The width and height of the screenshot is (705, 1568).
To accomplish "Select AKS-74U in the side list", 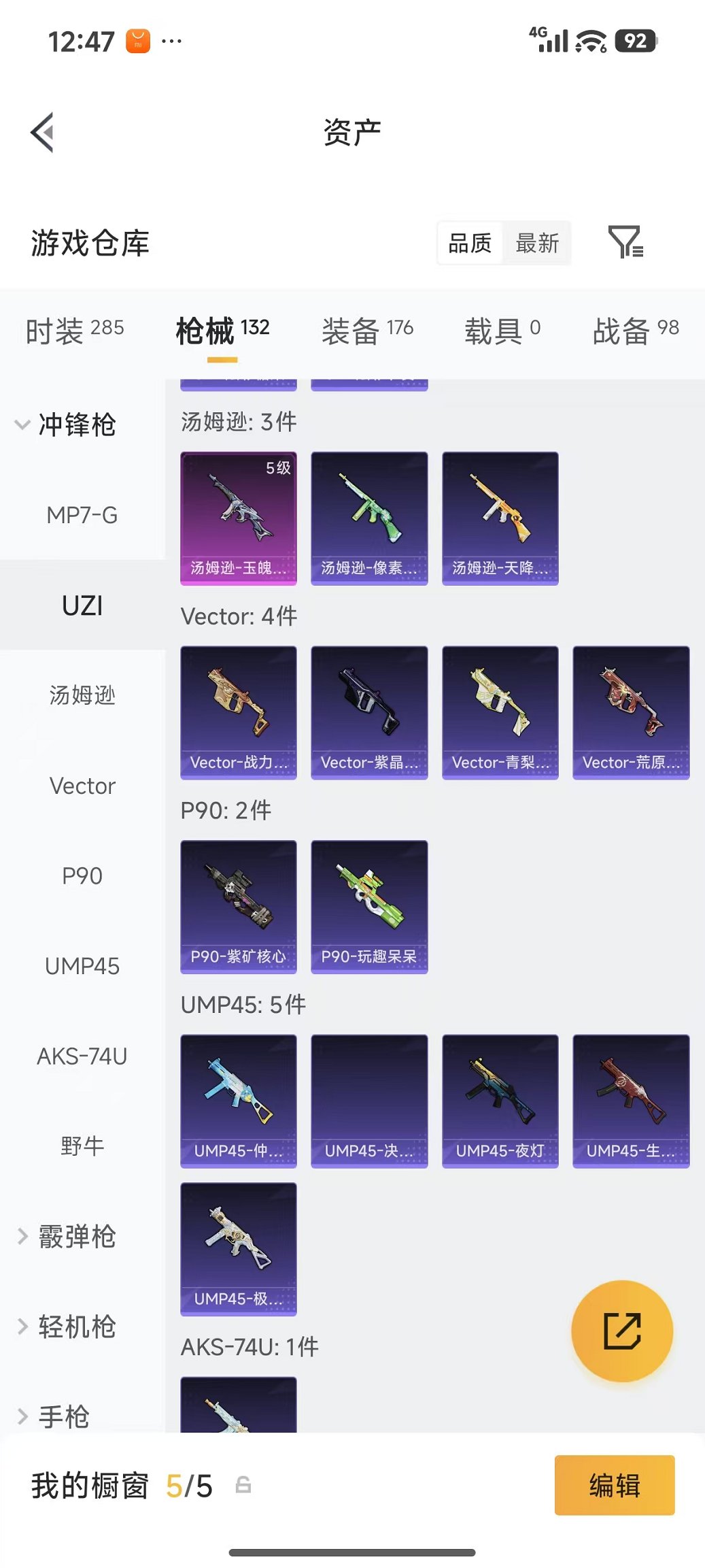I will click(x=82, y=1056).
